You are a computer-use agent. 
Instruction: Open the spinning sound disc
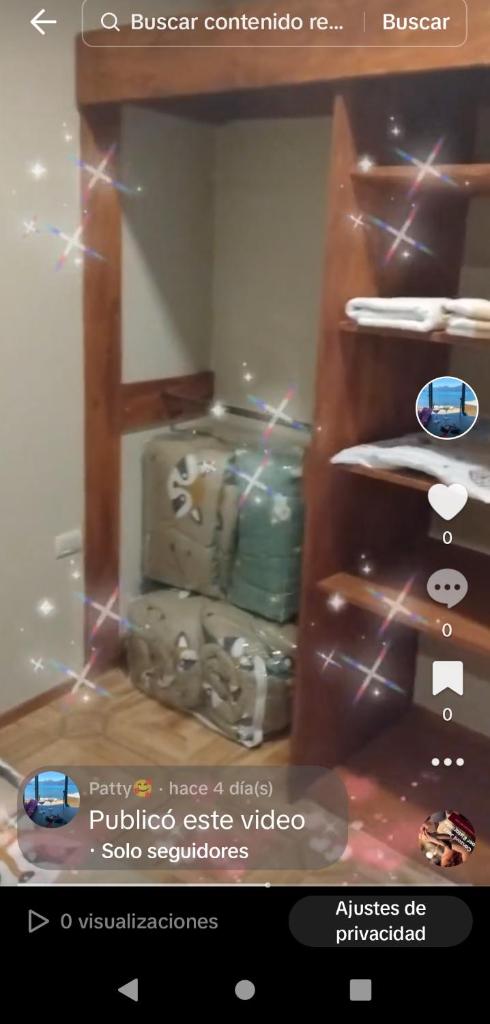coord(448,839)
